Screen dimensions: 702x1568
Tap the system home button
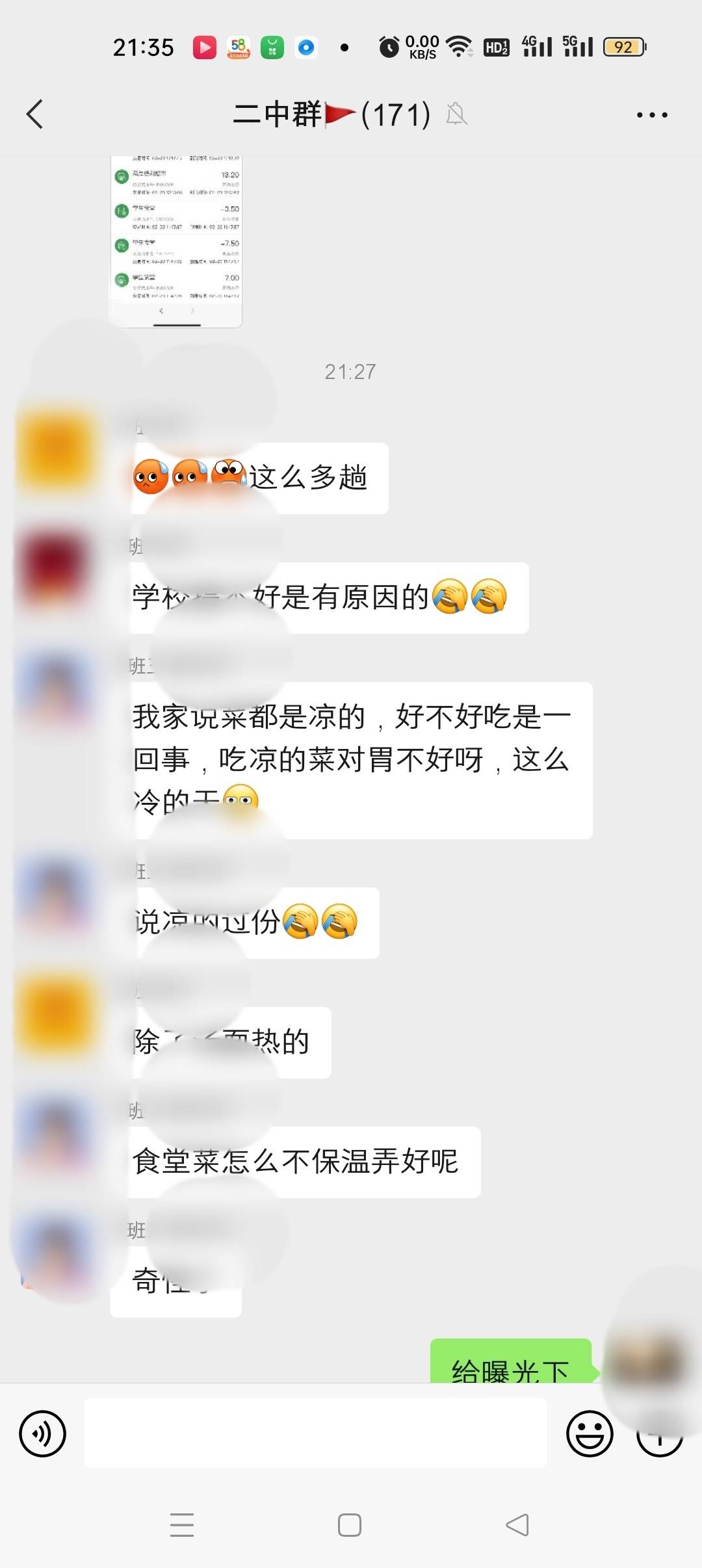(x=350, y=1525)
